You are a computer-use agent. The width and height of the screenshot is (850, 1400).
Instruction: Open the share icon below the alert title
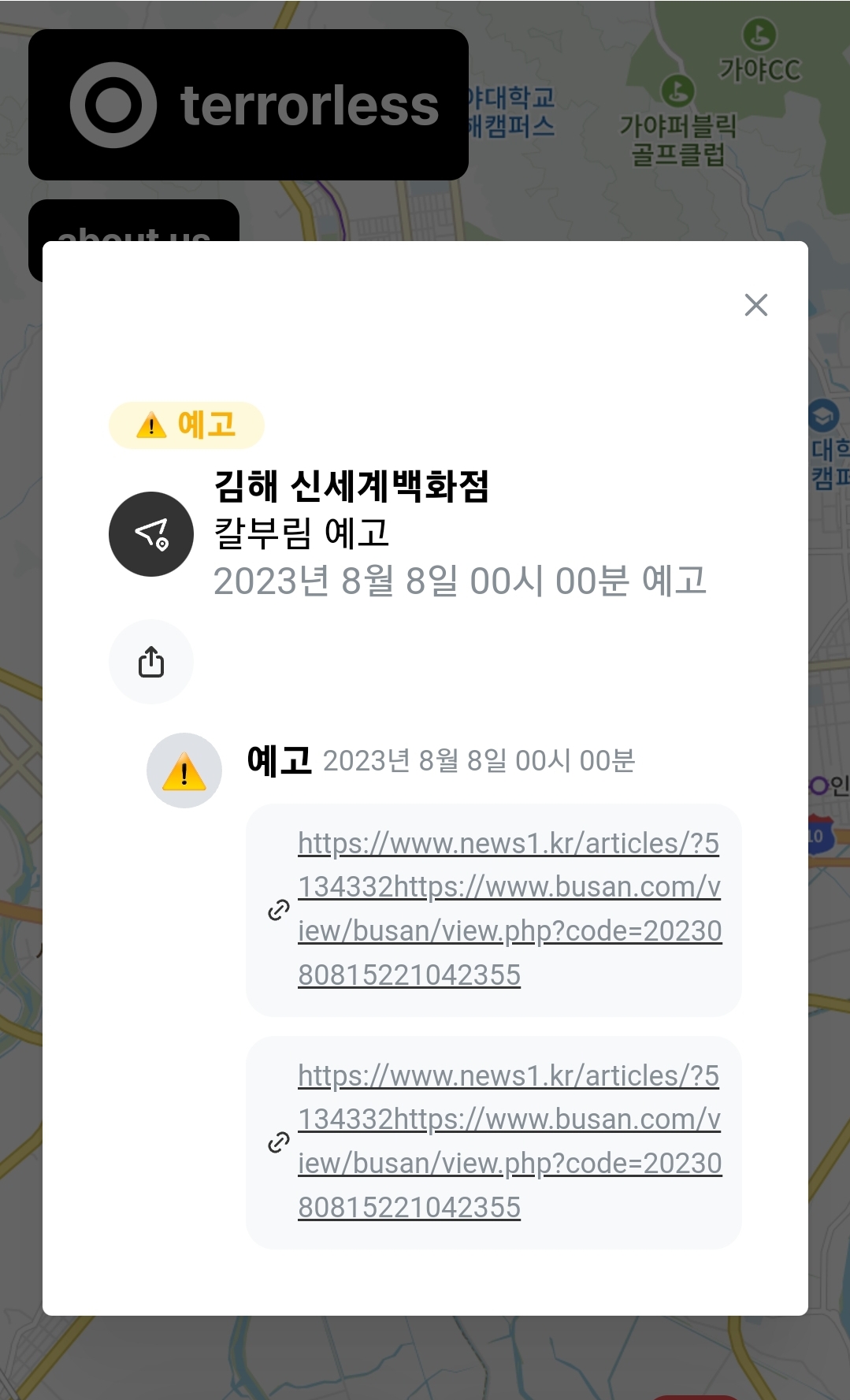point(150,662)
